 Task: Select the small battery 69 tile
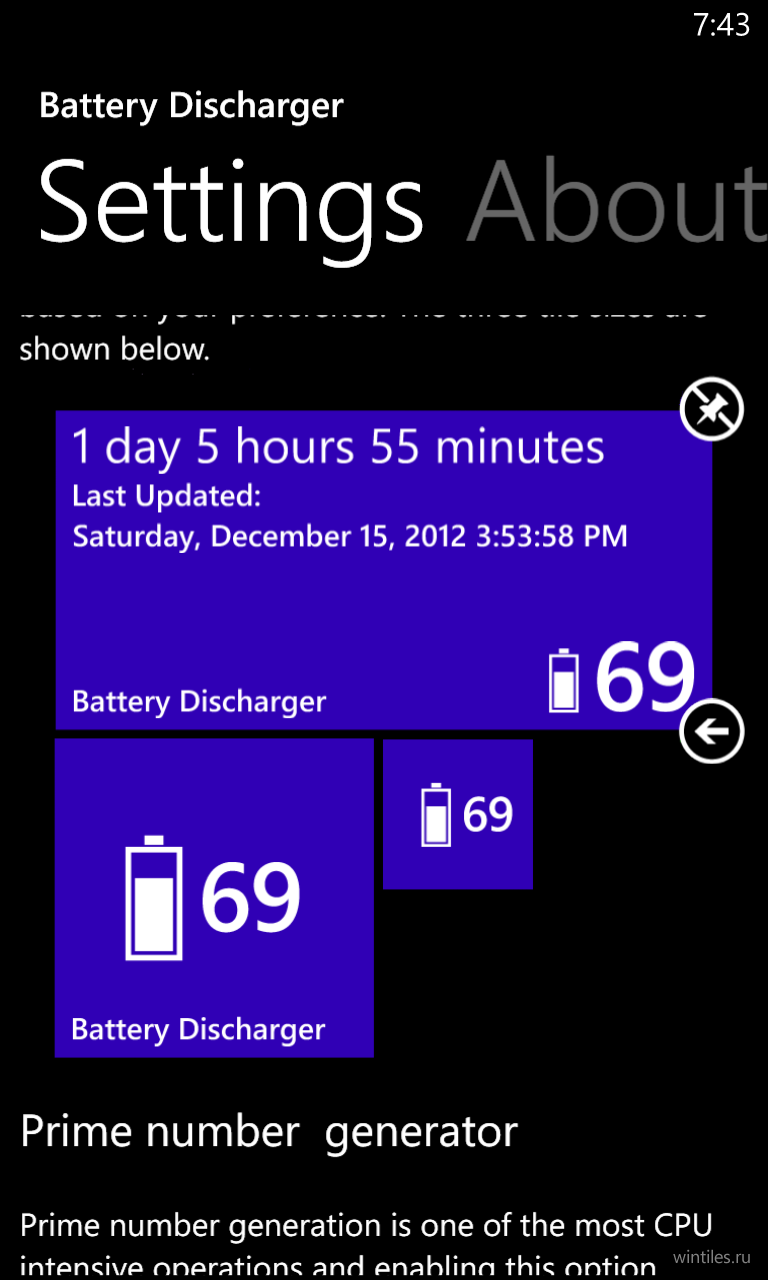click(x=458, y=814)
